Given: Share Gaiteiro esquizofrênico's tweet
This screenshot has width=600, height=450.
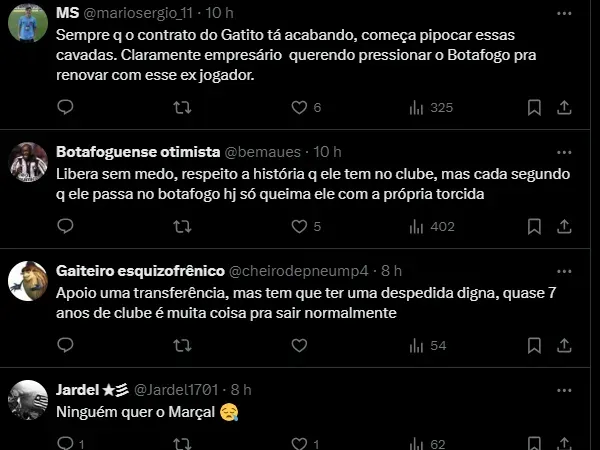Looking at the screenshot, I should point(564,345).
